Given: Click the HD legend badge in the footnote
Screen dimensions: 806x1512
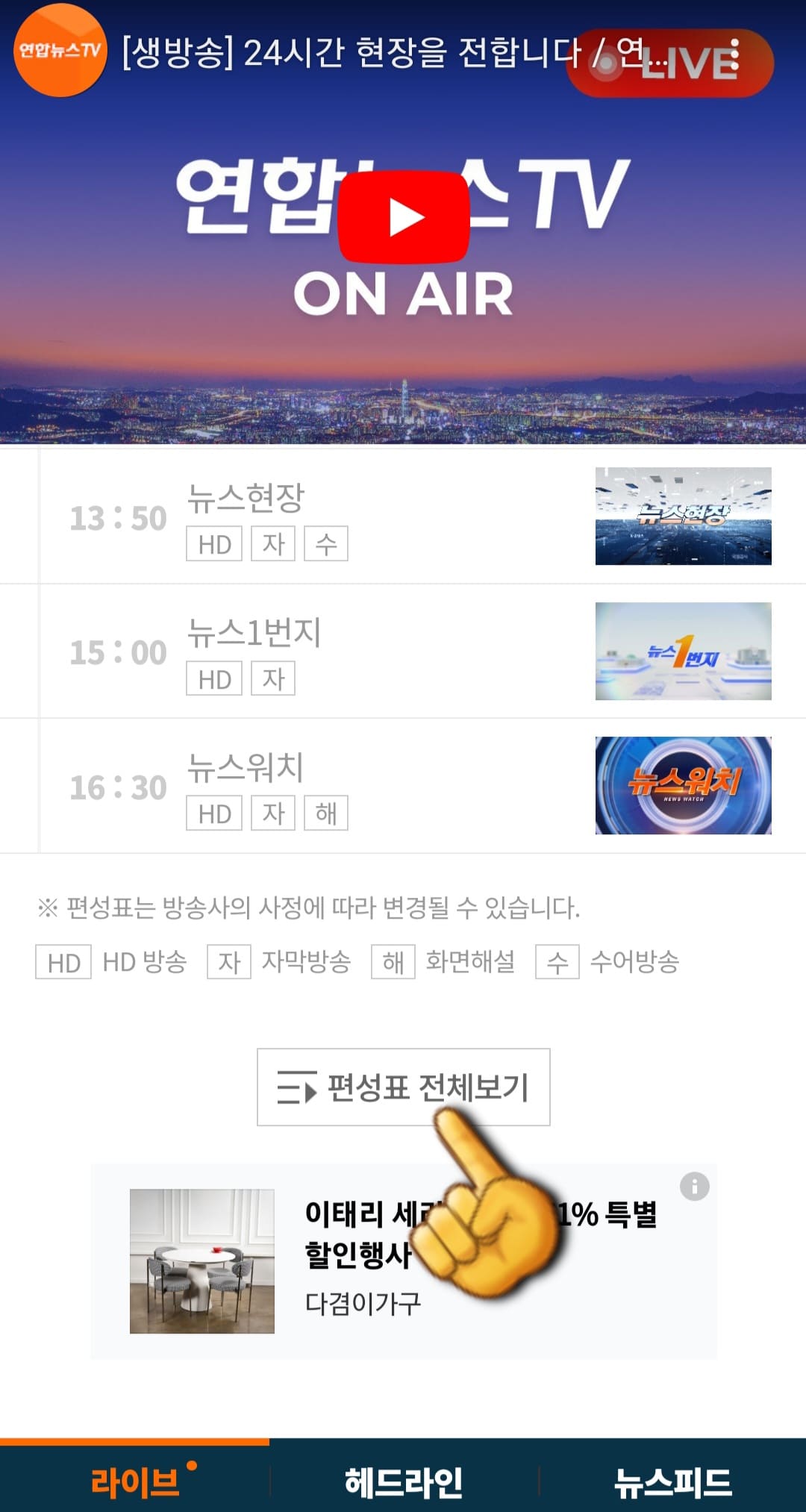Looking at the screenshot, I should point(63,964).
